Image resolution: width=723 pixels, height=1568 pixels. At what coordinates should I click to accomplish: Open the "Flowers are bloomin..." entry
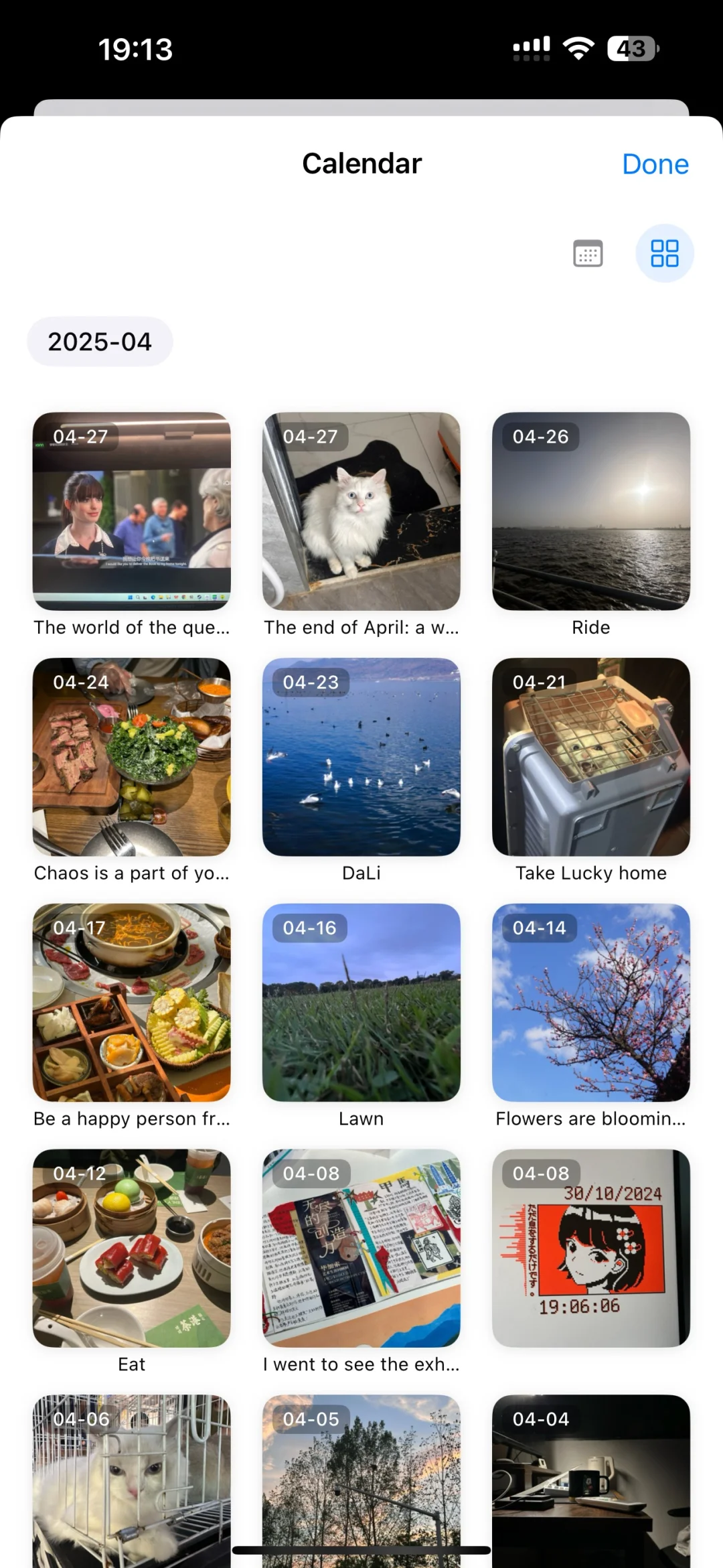(591, 1003)
